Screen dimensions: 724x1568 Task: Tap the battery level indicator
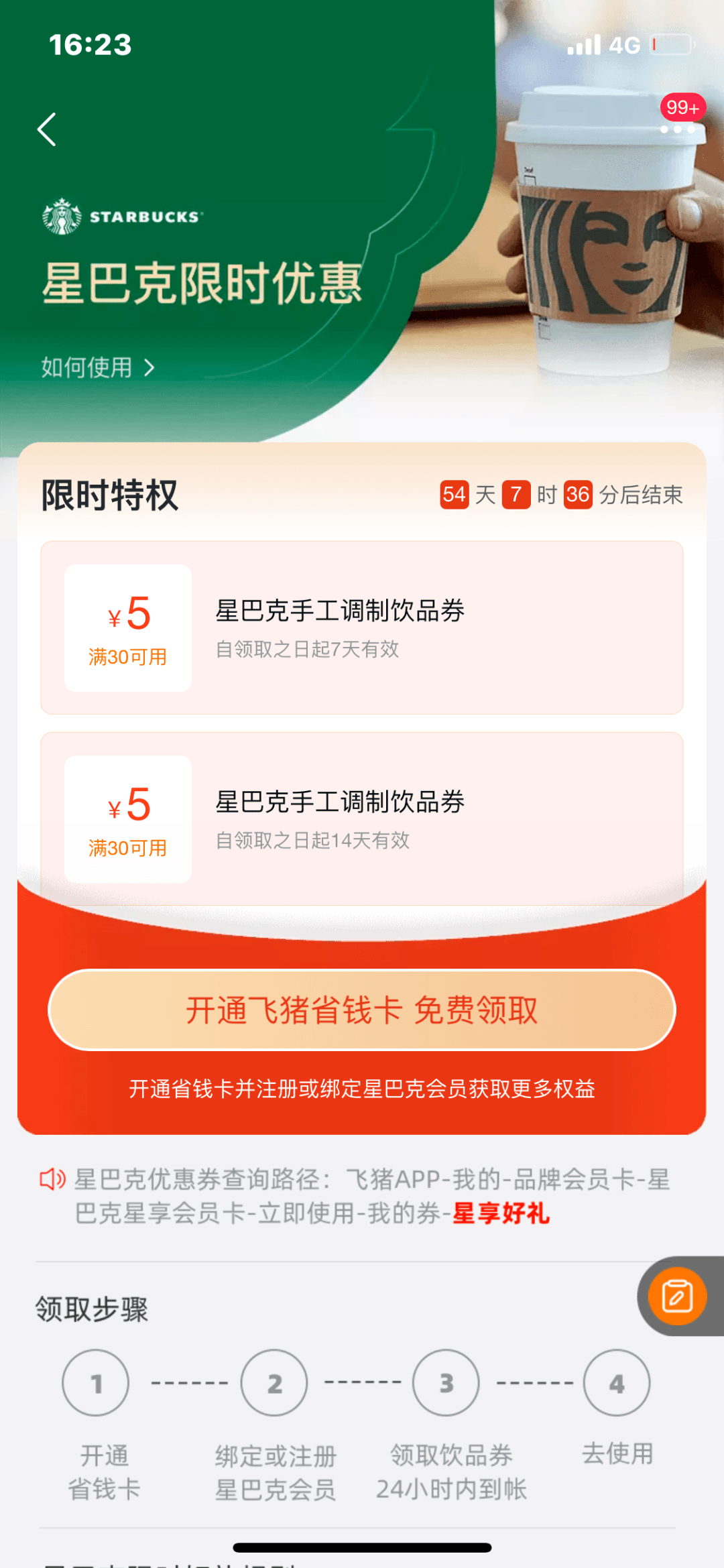[672, 44]
